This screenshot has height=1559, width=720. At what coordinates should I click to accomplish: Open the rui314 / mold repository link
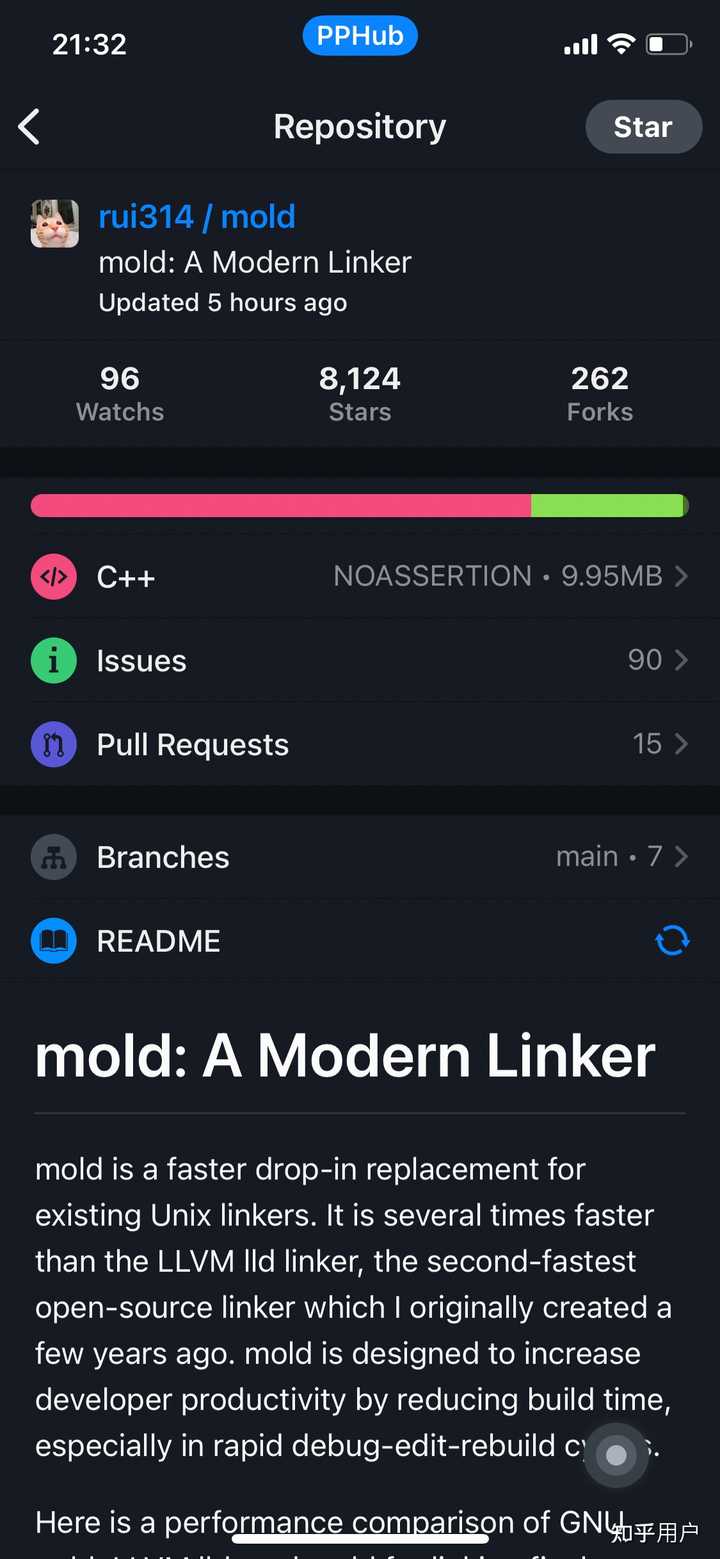click(197, 217)
